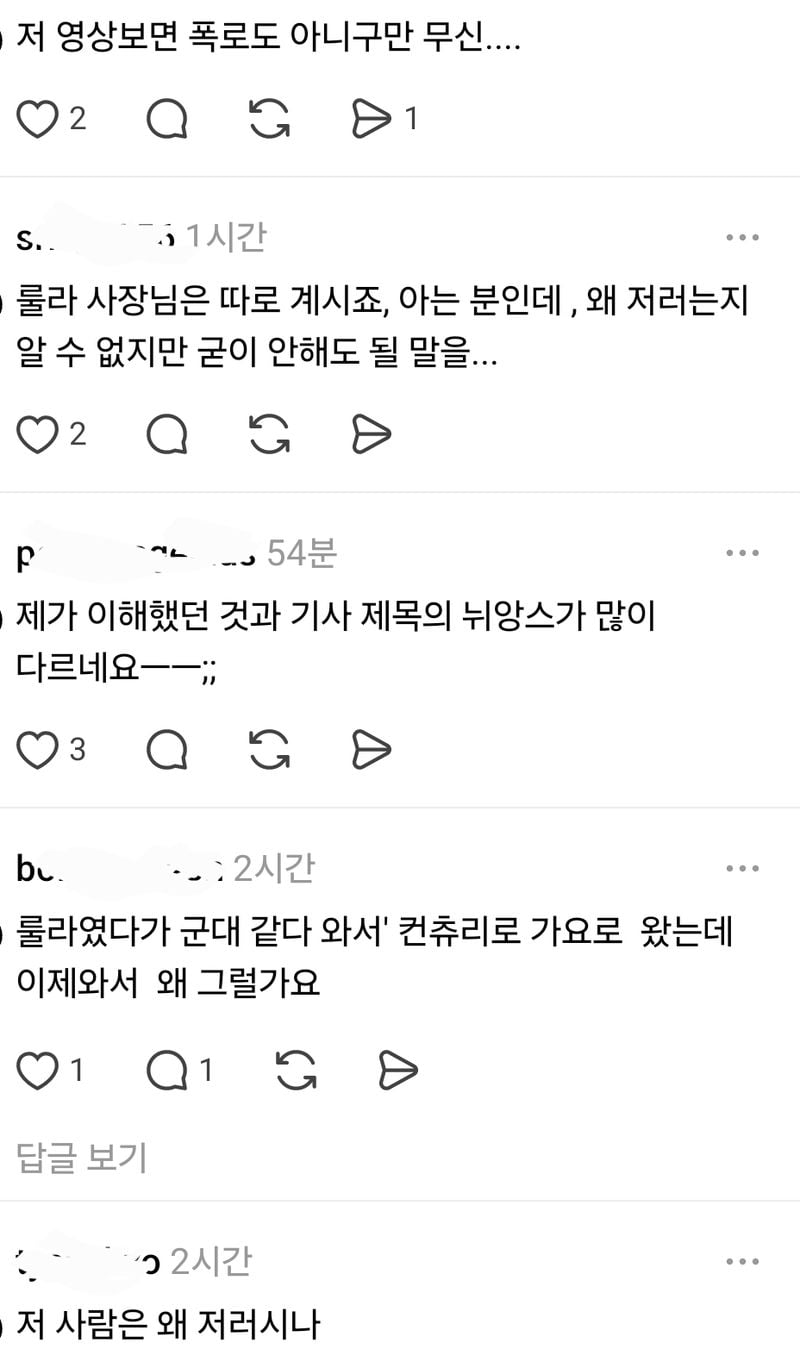Like the comment saying 이제와서 왜 그럴가요

[39, 1071]
